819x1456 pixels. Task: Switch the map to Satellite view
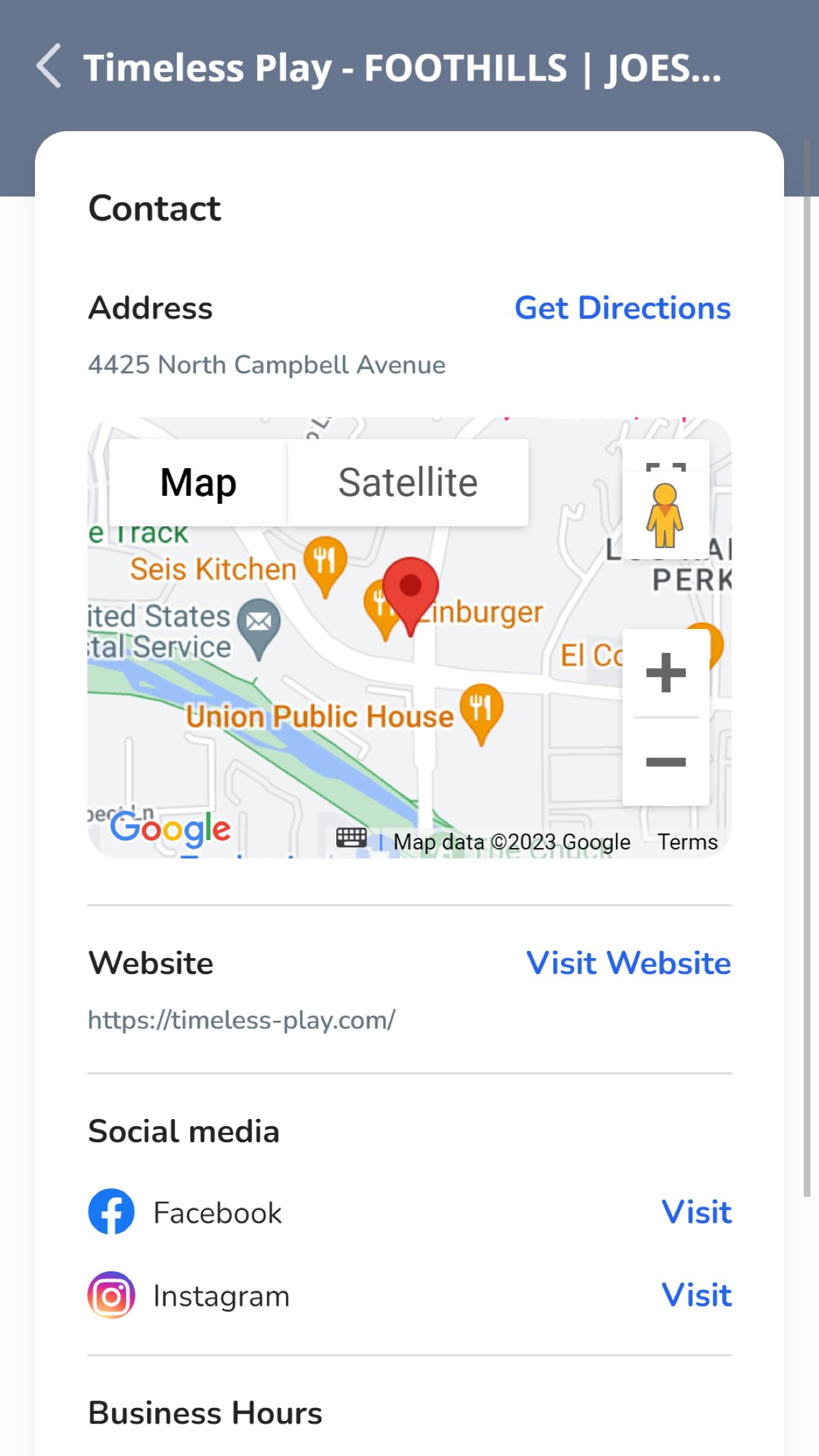coord(408,483)
